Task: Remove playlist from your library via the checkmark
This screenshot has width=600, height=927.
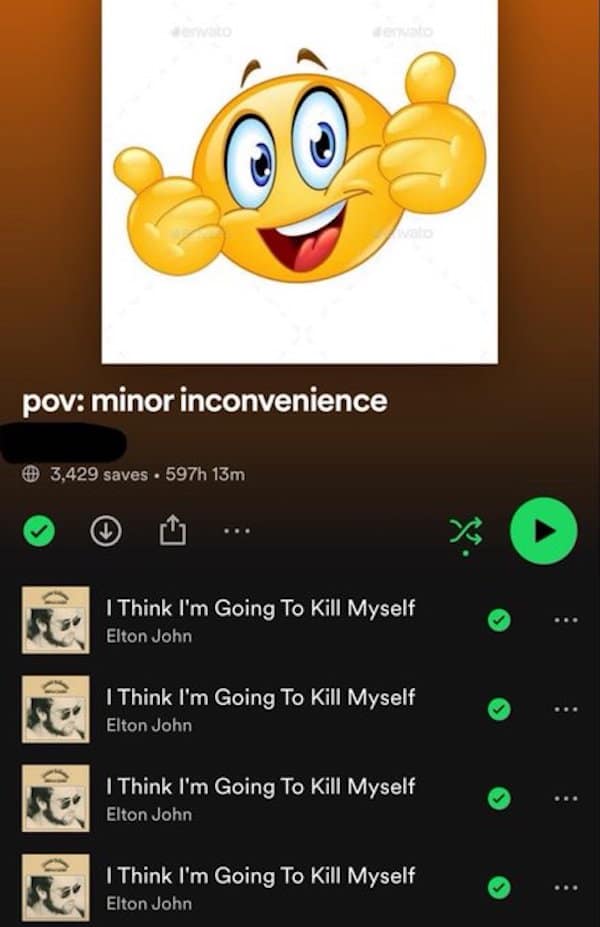Action: click(37, 532)
